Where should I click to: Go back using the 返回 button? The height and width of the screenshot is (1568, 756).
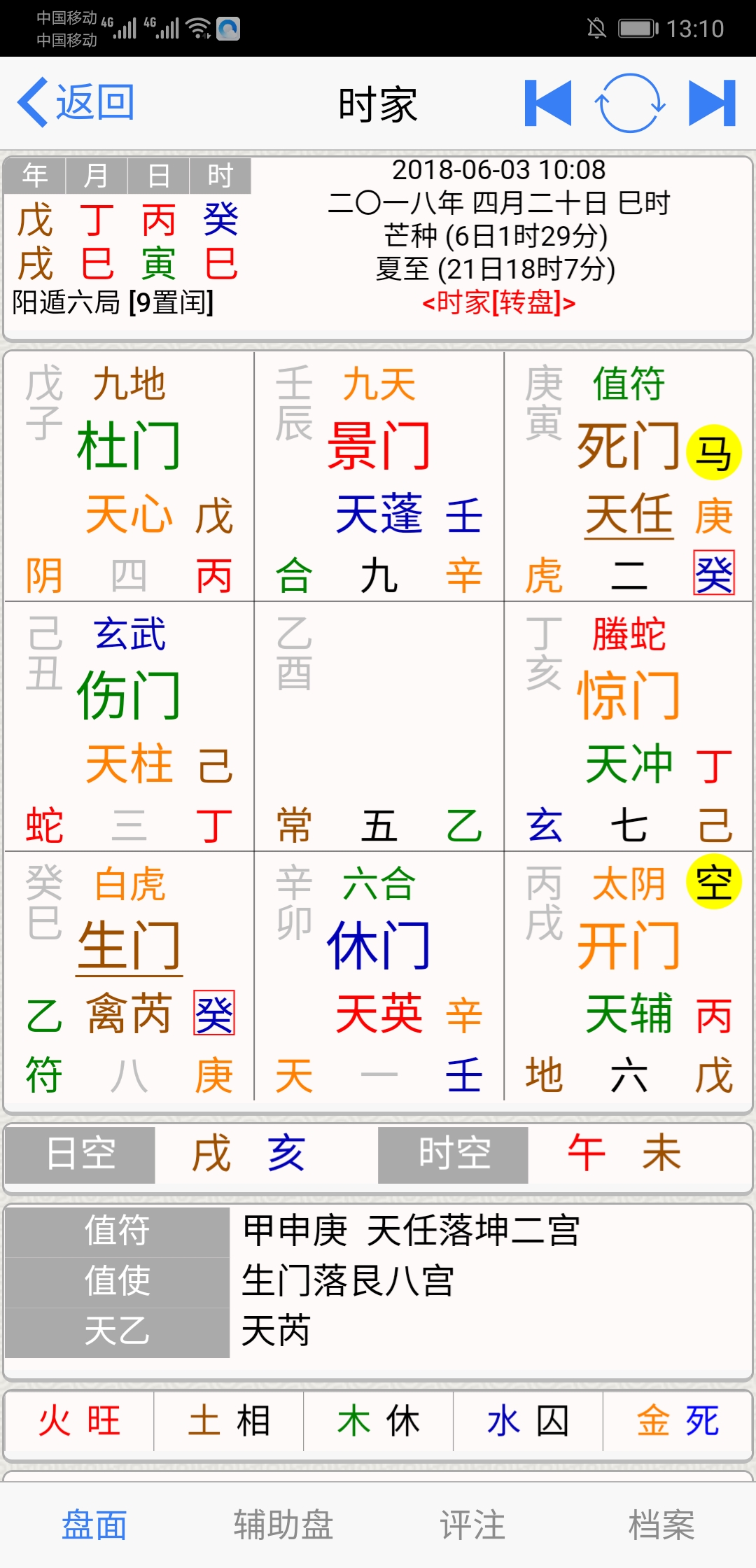coord(76,102)
